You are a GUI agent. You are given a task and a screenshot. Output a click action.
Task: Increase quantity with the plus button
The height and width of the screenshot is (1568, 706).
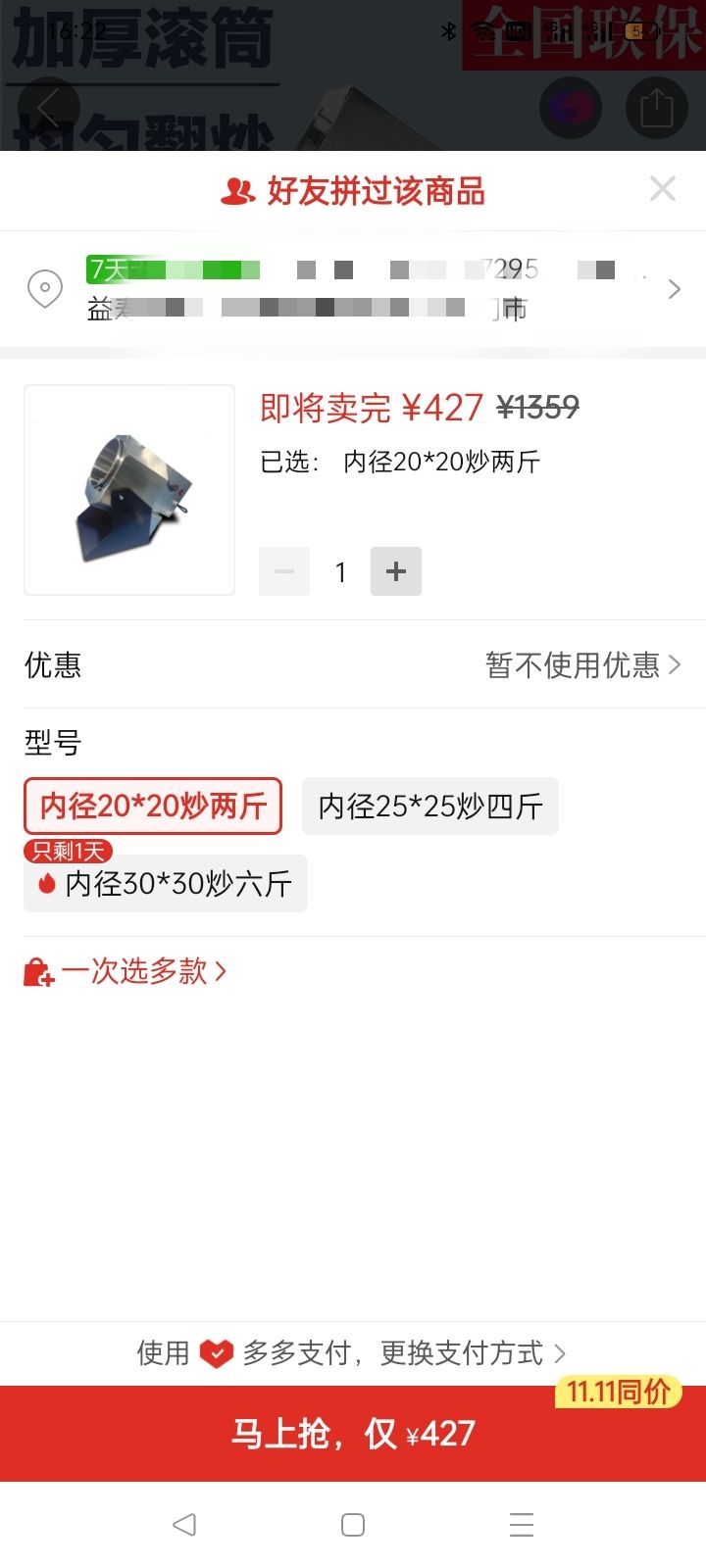coord(396,571)
